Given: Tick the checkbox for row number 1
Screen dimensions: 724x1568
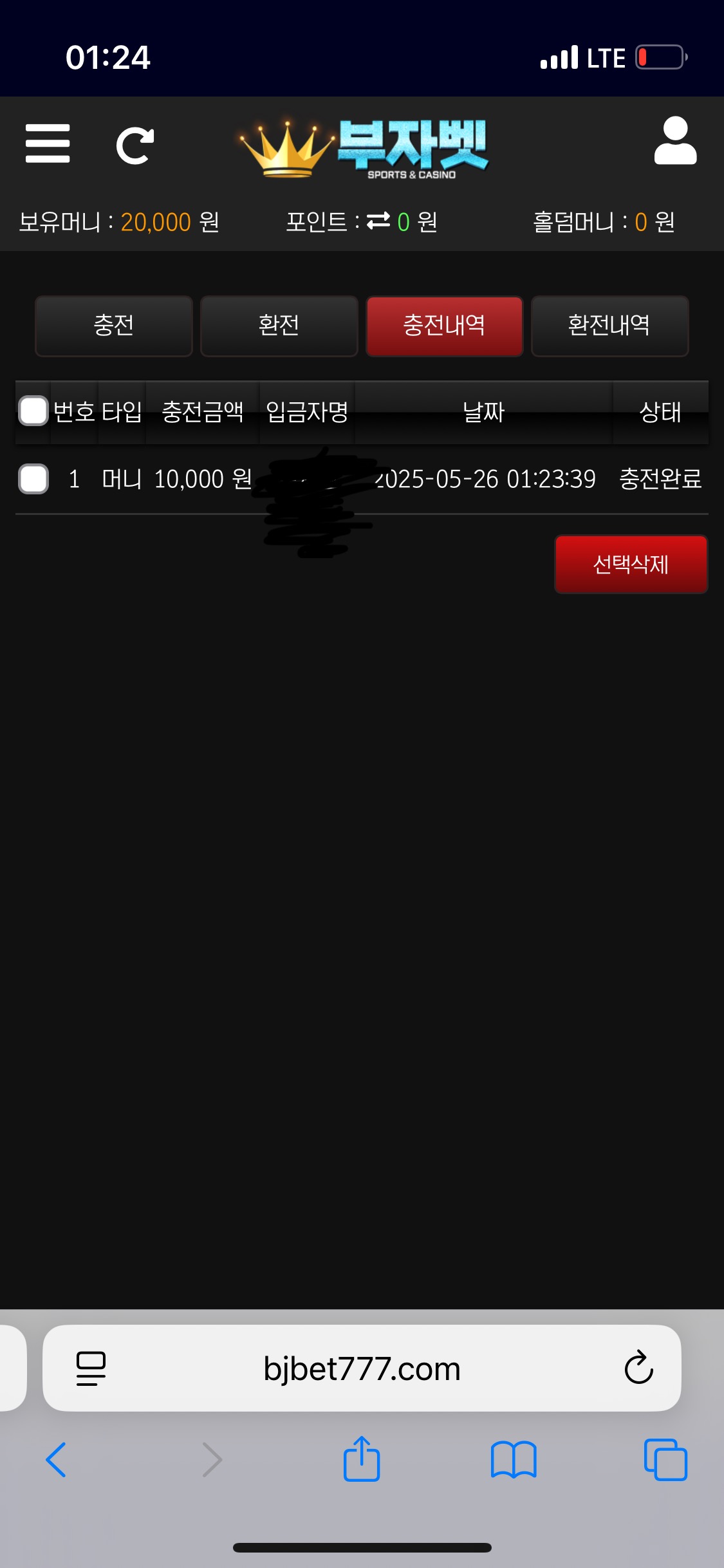Looking at the screenshot, I should (33, 479).
